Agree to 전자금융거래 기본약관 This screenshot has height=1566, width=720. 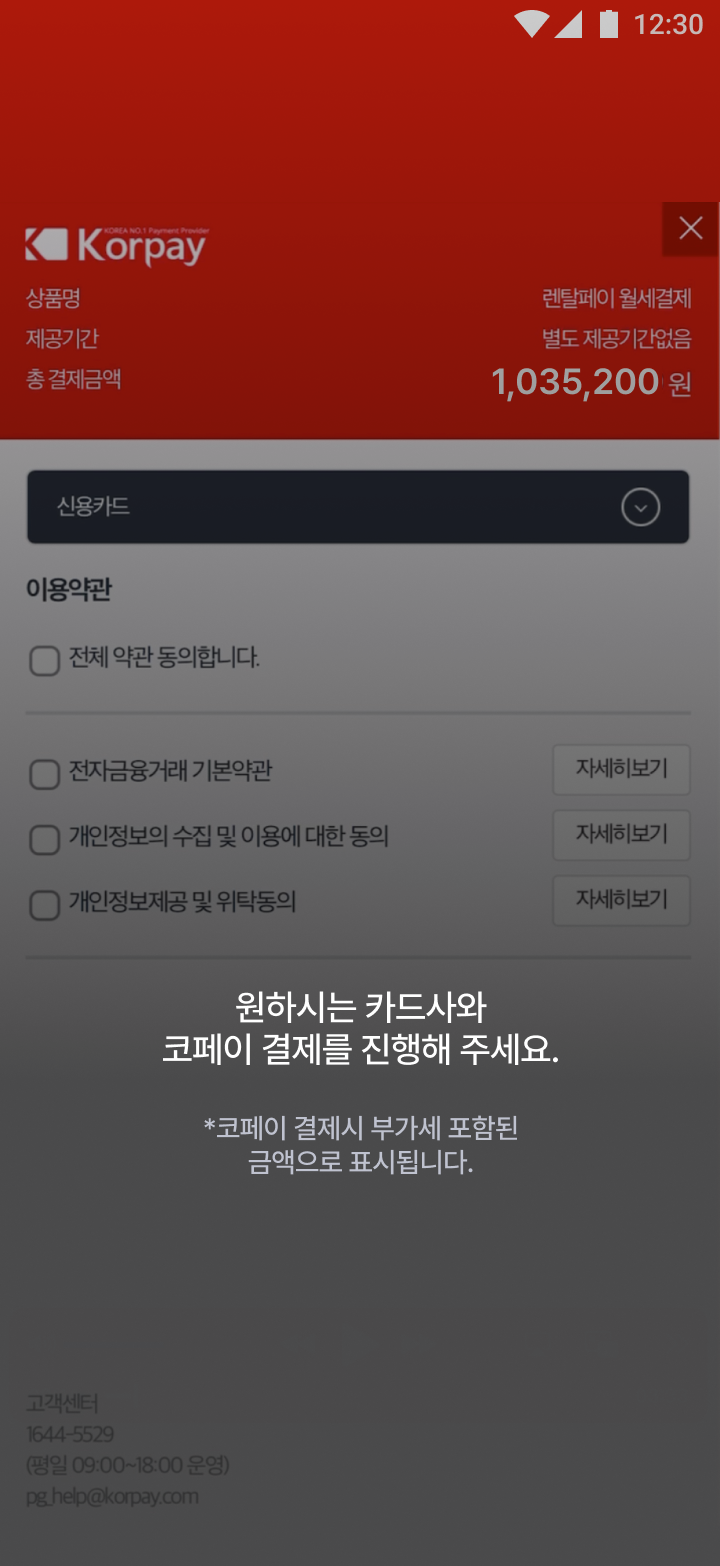point(45,774)
